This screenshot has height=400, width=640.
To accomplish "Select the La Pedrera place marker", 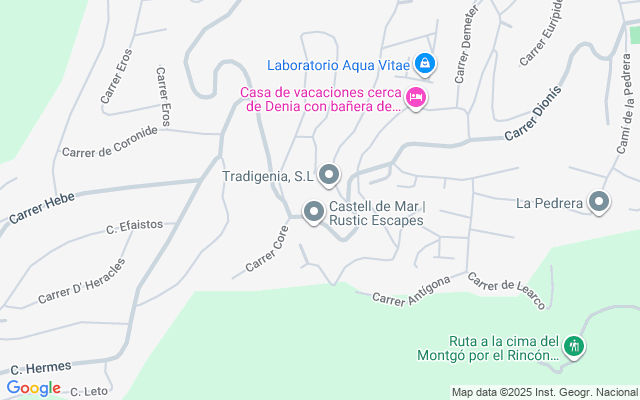I will tap(599, 203).
